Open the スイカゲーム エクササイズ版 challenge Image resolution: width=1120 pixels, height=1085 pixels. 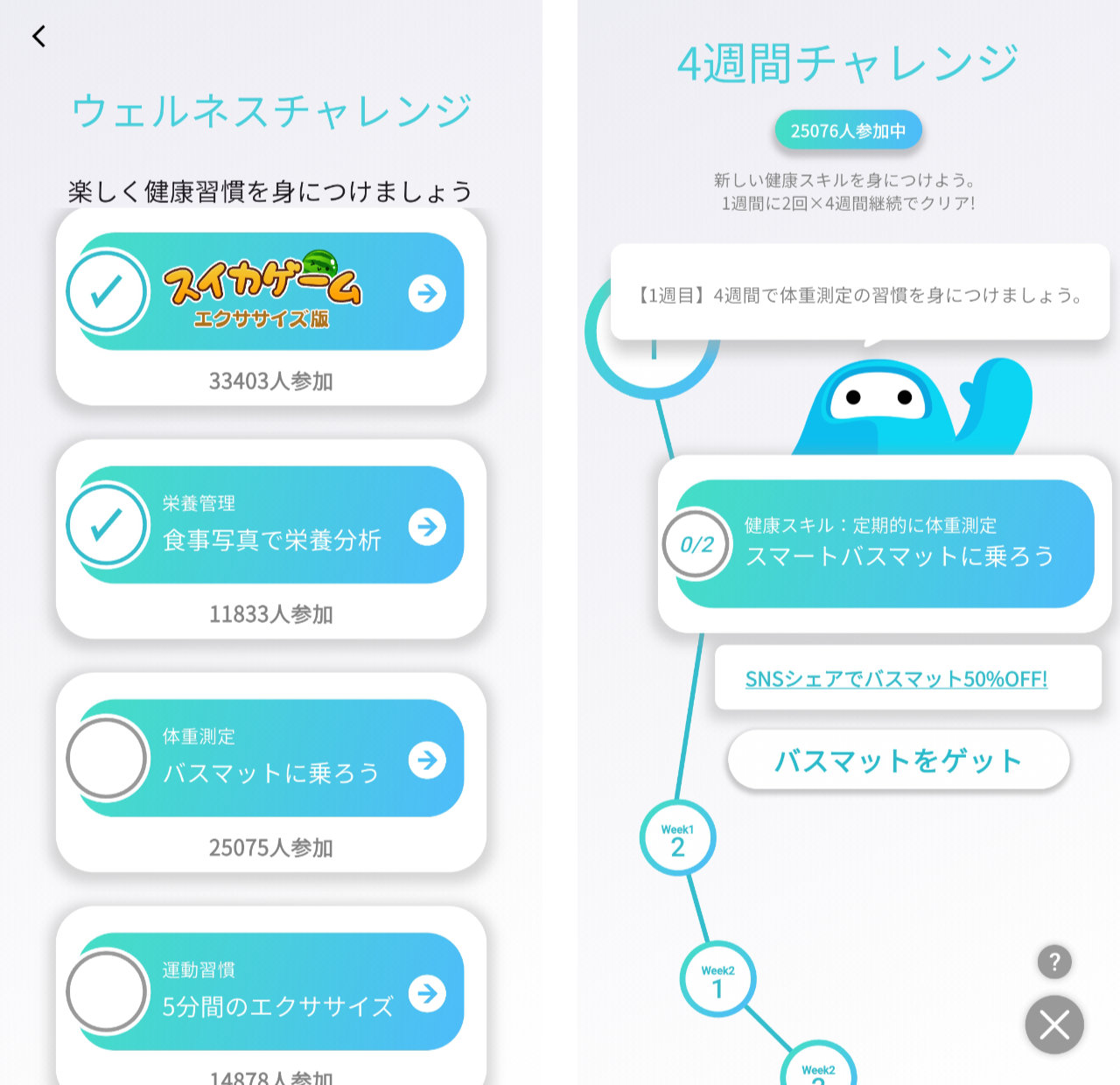tap(271, 292)
